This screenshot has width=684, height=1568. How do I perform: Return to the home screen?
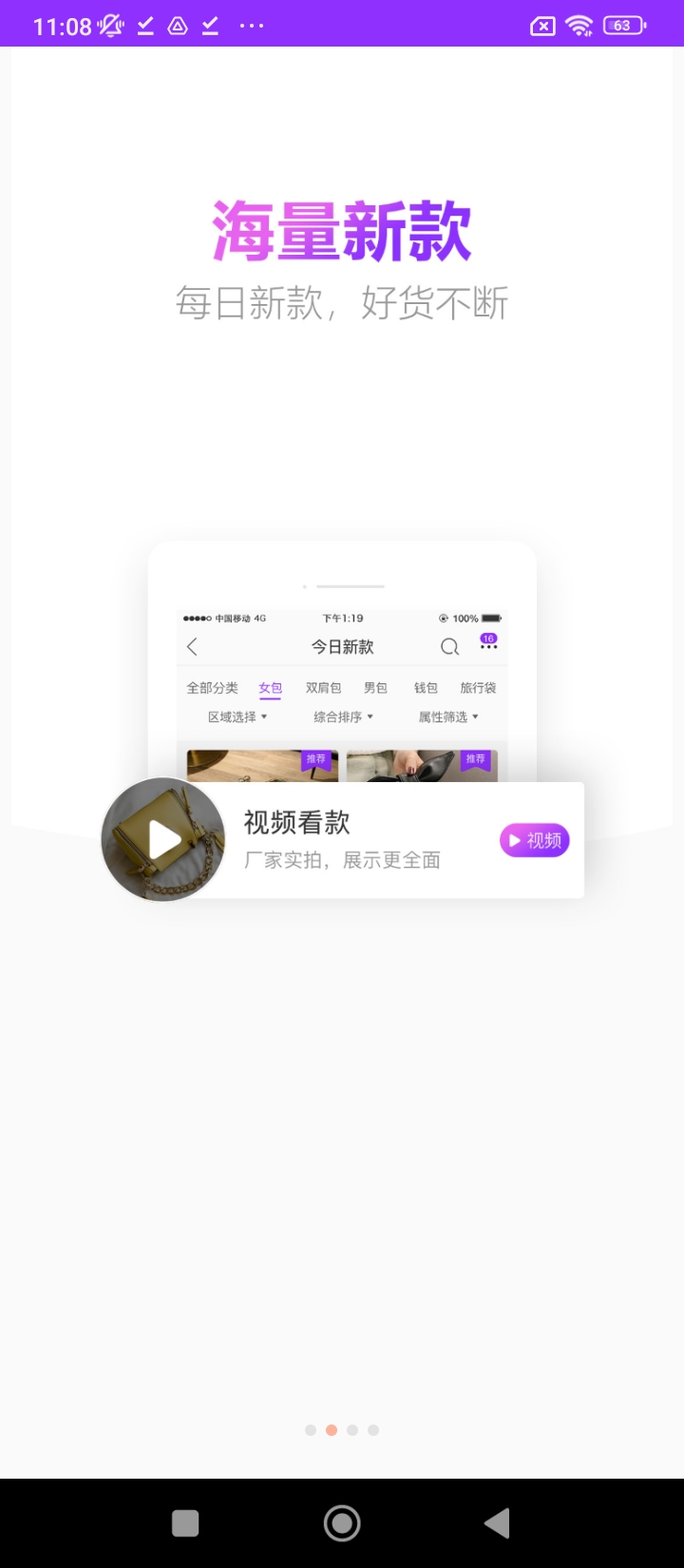[342, 1523]
